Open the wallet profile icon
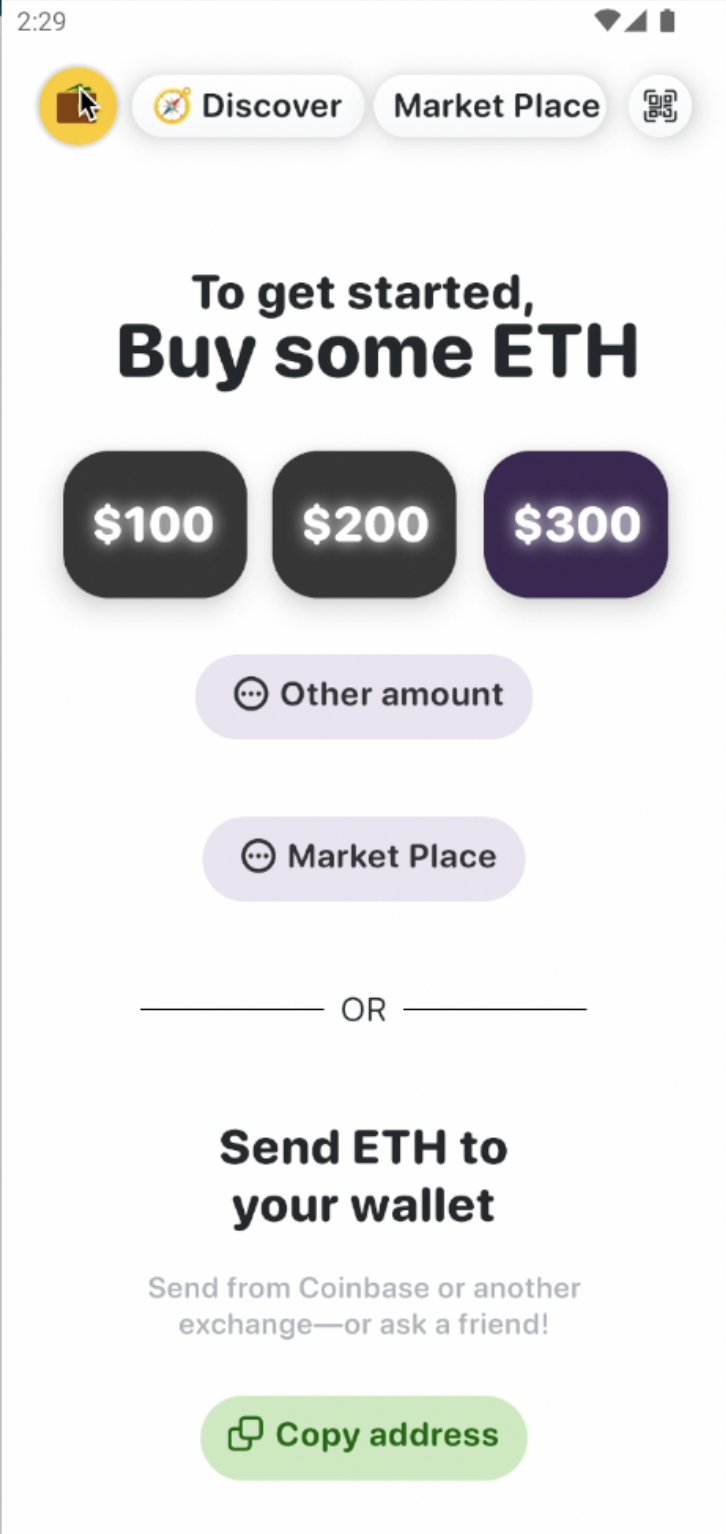 click(x=78, y=106)
